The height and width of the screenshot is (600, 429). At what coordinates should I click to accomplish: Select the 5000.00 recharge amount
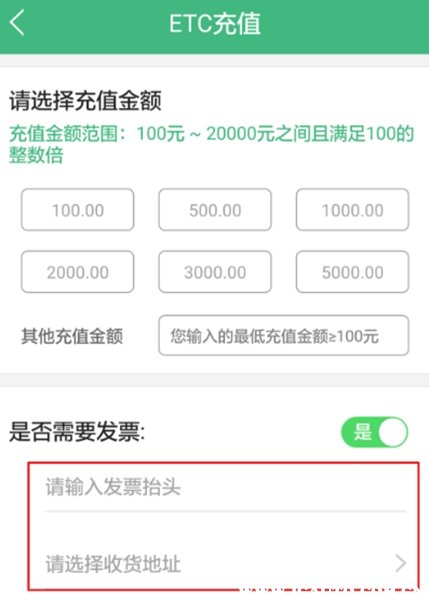pyautogui.click(x=352, y=272)
